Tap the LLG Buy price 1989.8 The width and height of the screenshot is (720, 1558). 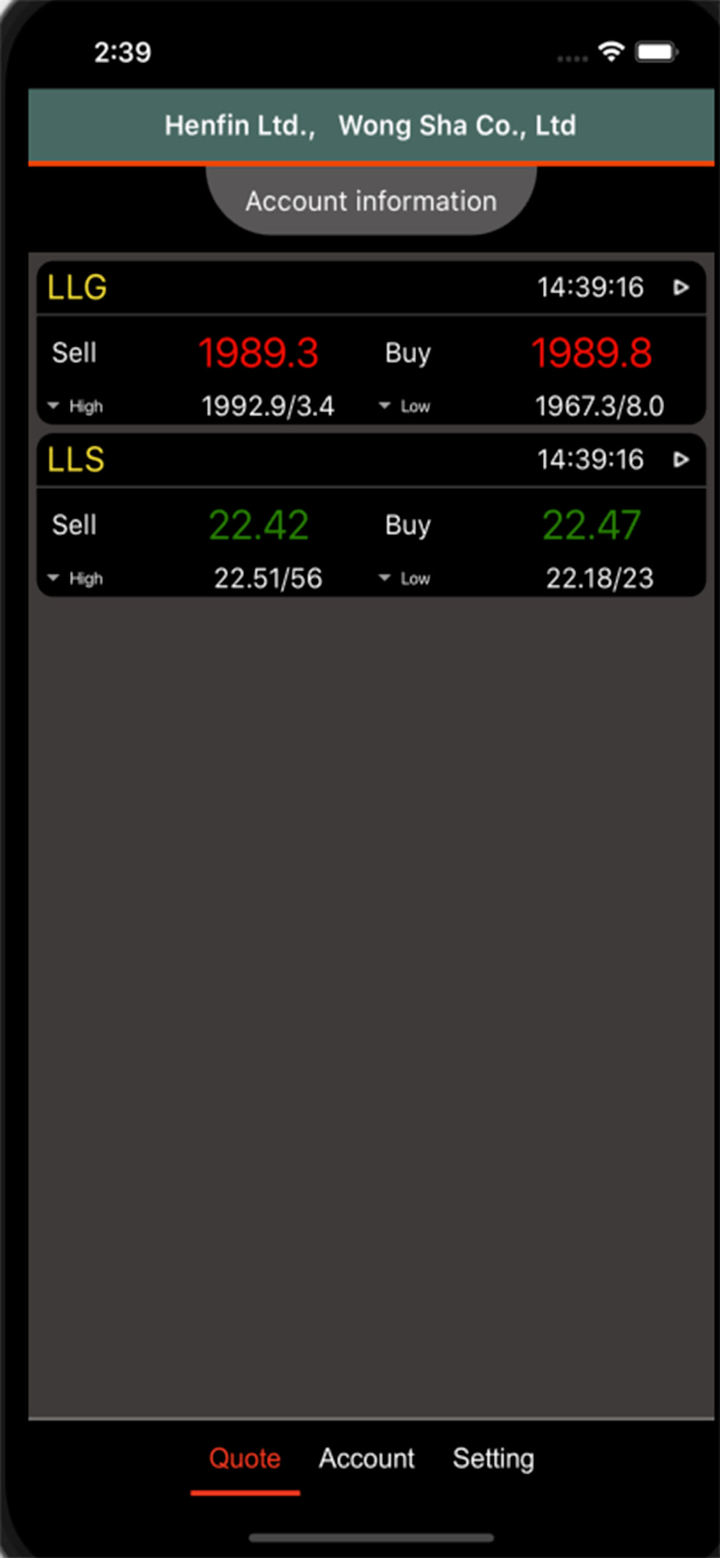coord(591,353)
